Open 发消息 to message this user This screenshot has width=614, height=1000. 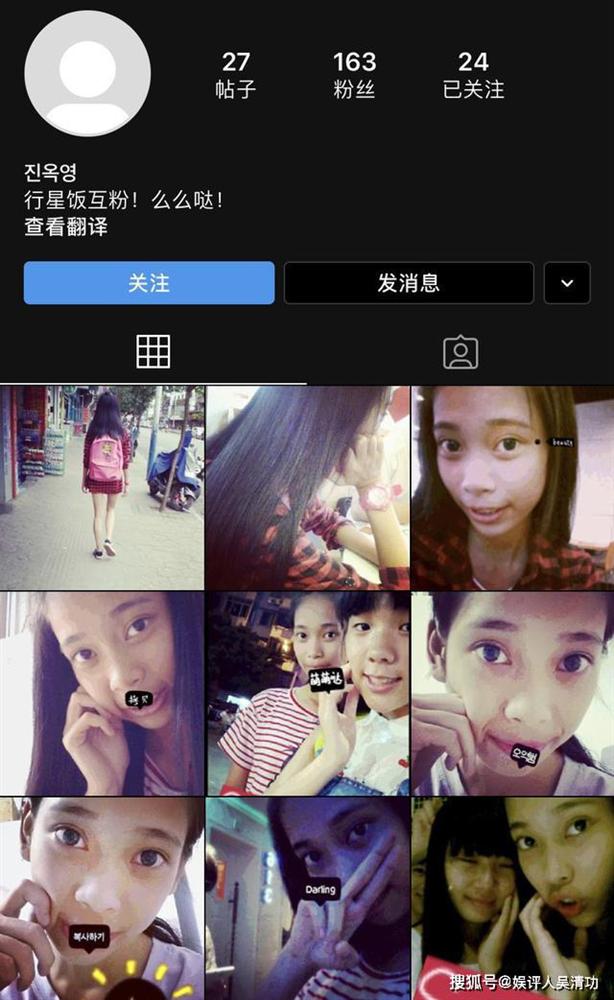tap(408, 283)
